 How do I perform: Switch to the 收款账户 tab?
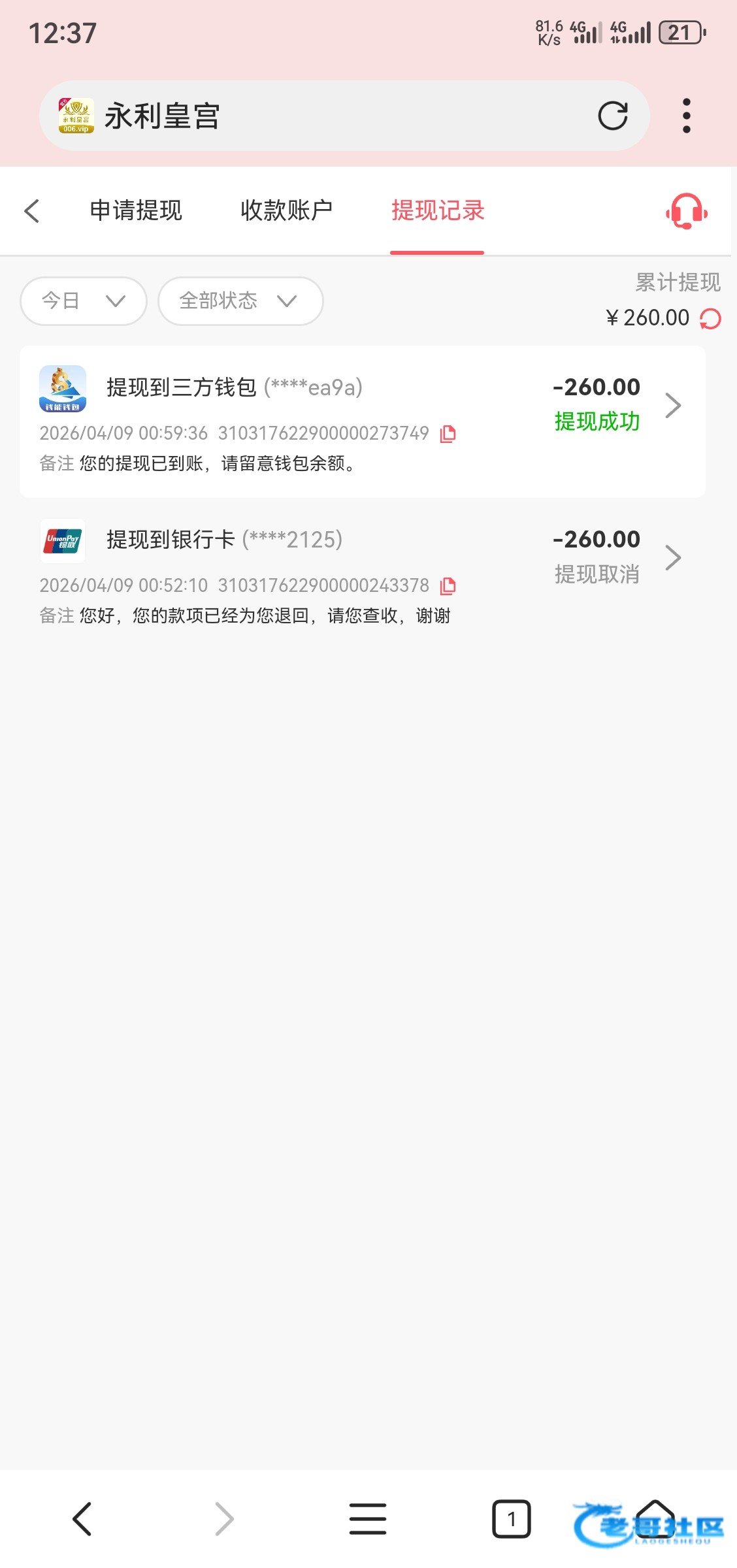(286, 210)
